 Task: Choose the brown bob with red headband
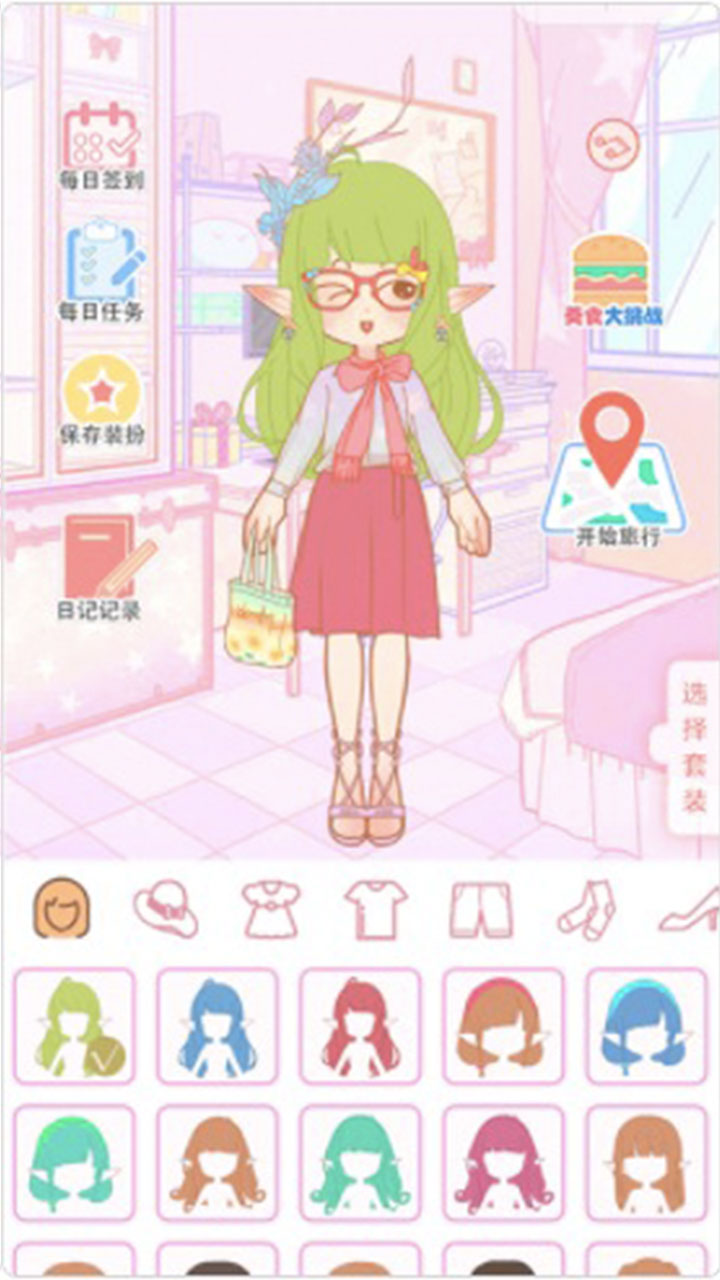503,1027
